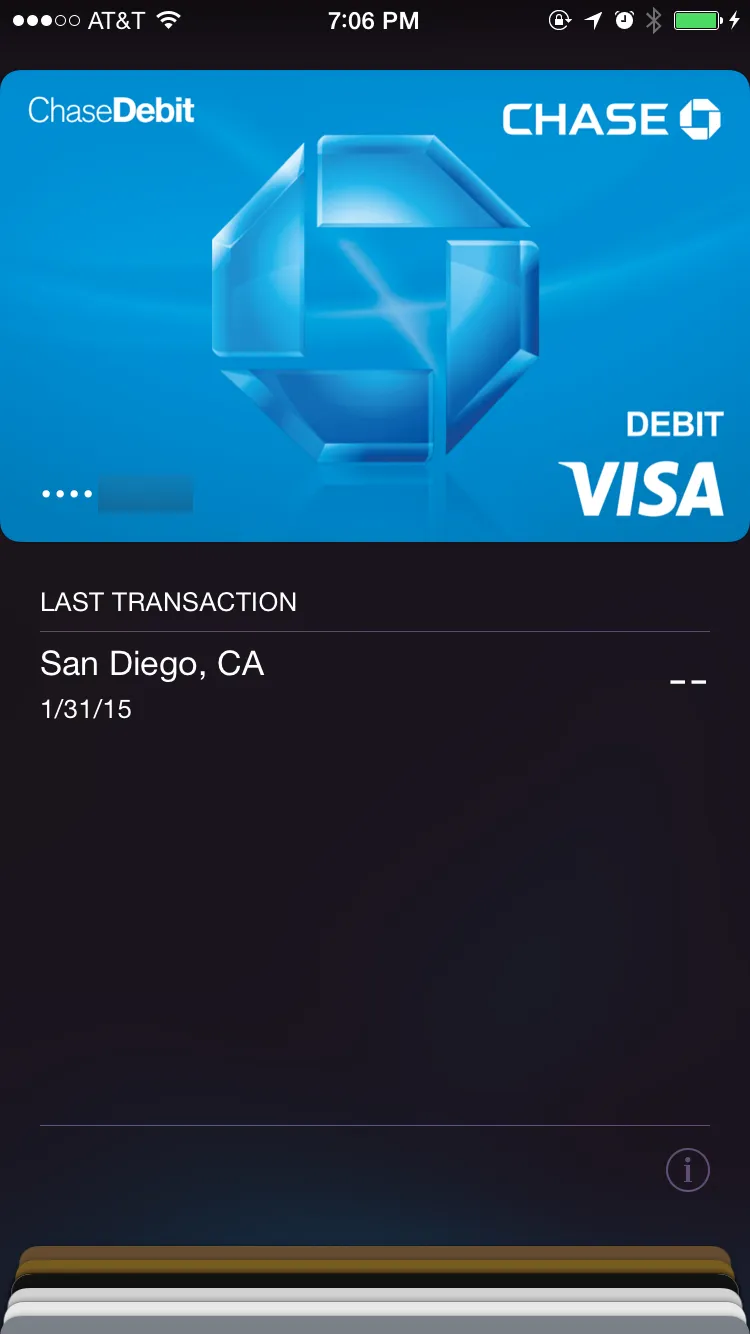This screenshot has height=1334, width=750.
Task: Open the card info button
Action: pyautogui.click(x=688, y=1170)
